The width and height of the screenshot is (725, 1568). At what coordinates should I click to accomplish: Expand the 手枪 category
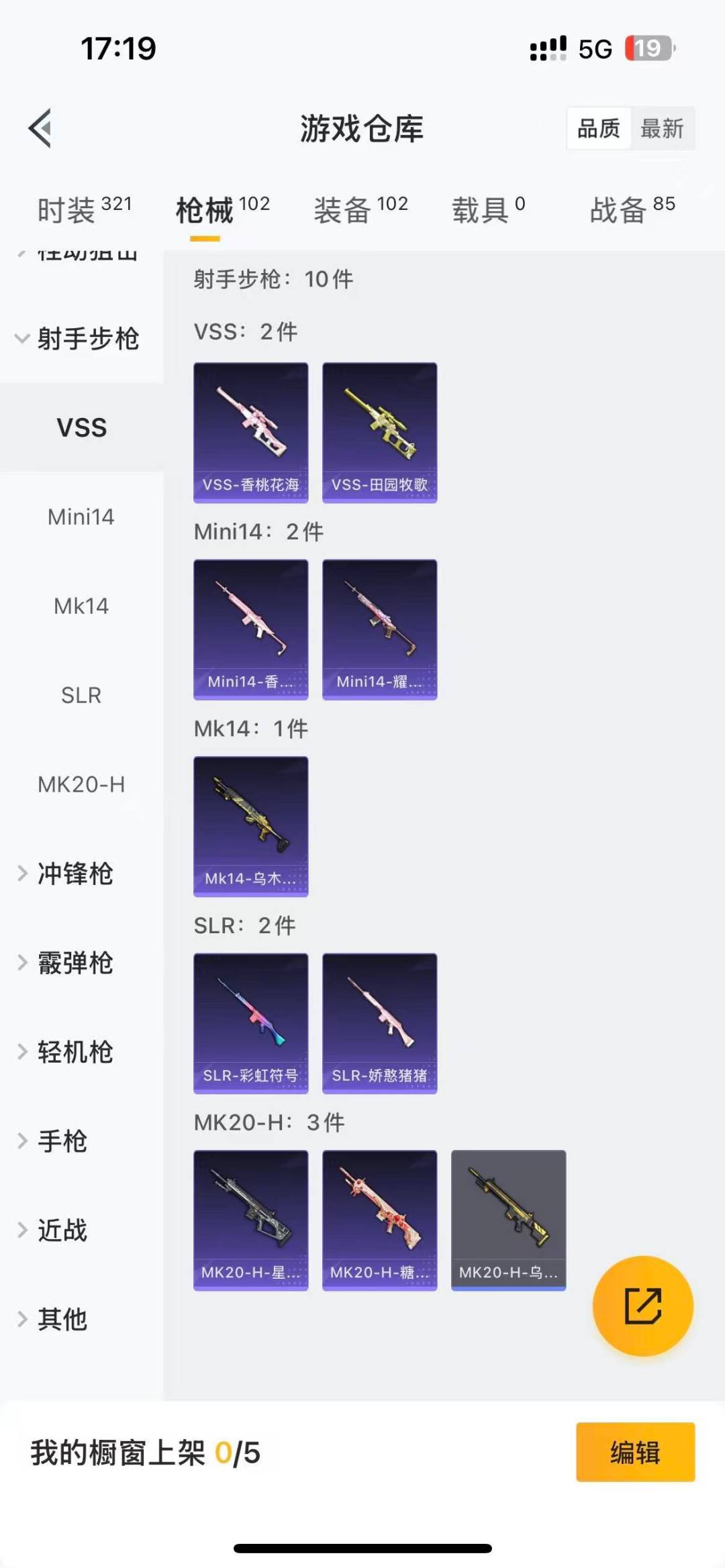[x=62, y=1141]
